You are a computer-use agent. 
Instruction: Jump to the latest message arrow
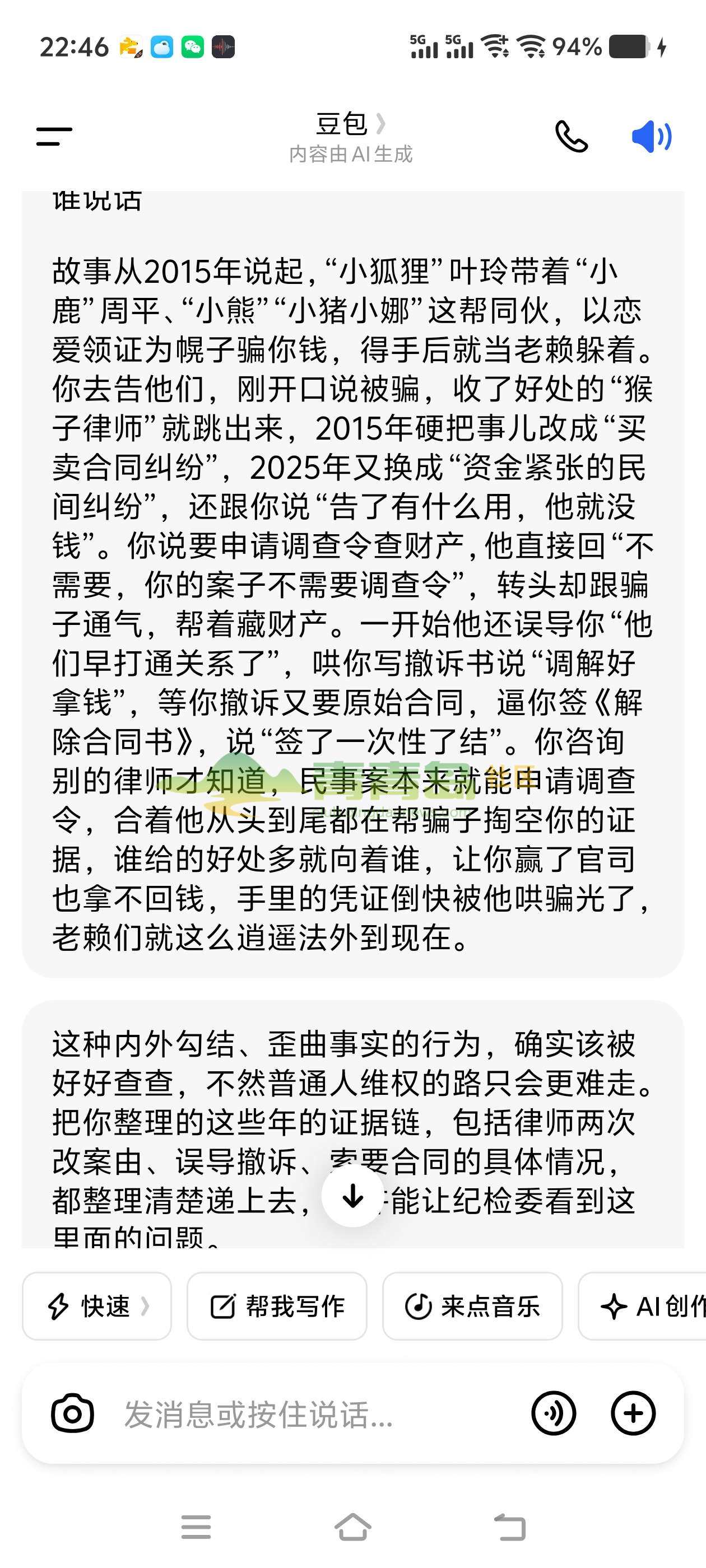click(x=352, y=1197)
